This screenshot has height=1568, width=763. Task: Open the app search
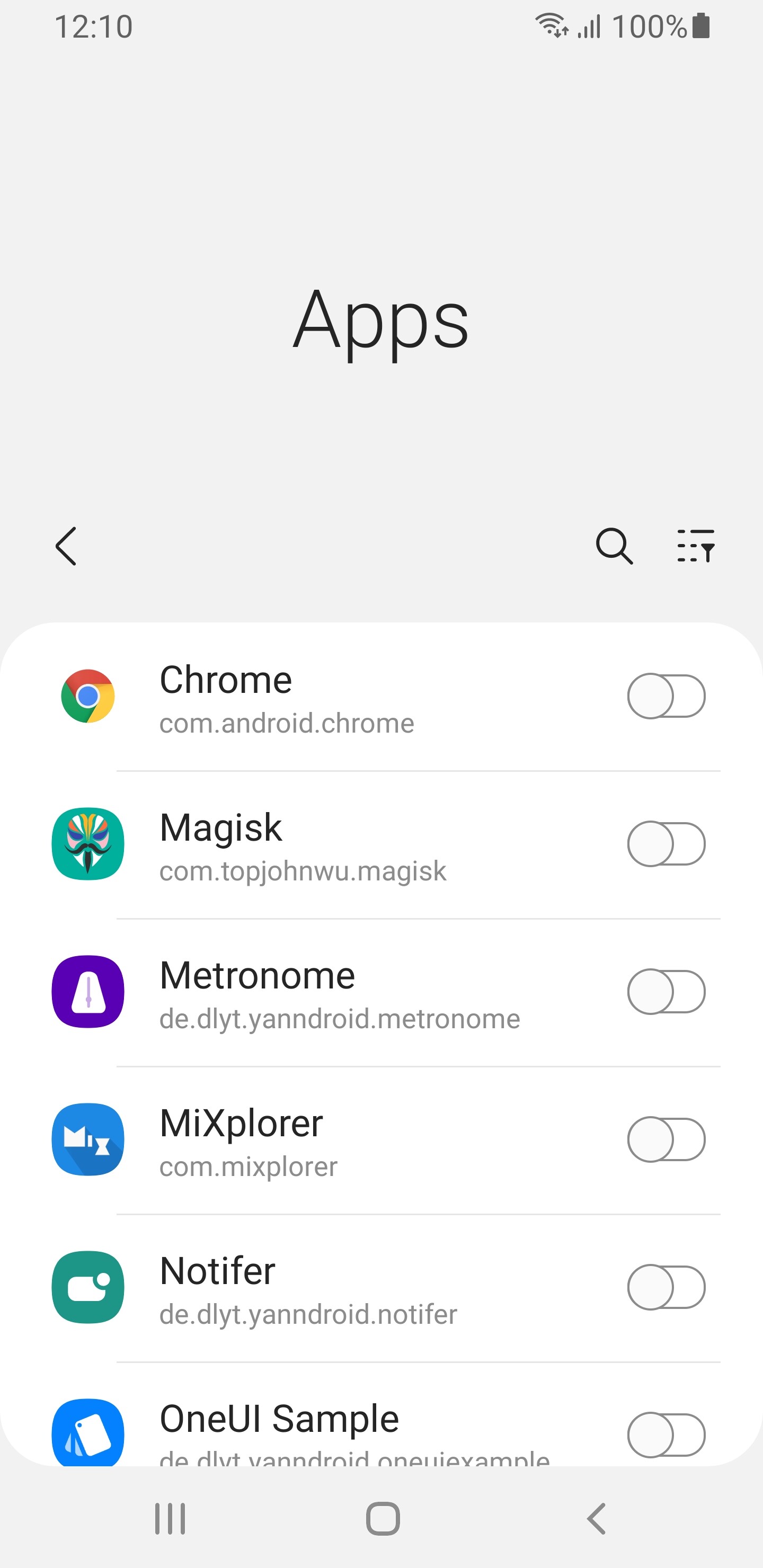coord(614,546)
